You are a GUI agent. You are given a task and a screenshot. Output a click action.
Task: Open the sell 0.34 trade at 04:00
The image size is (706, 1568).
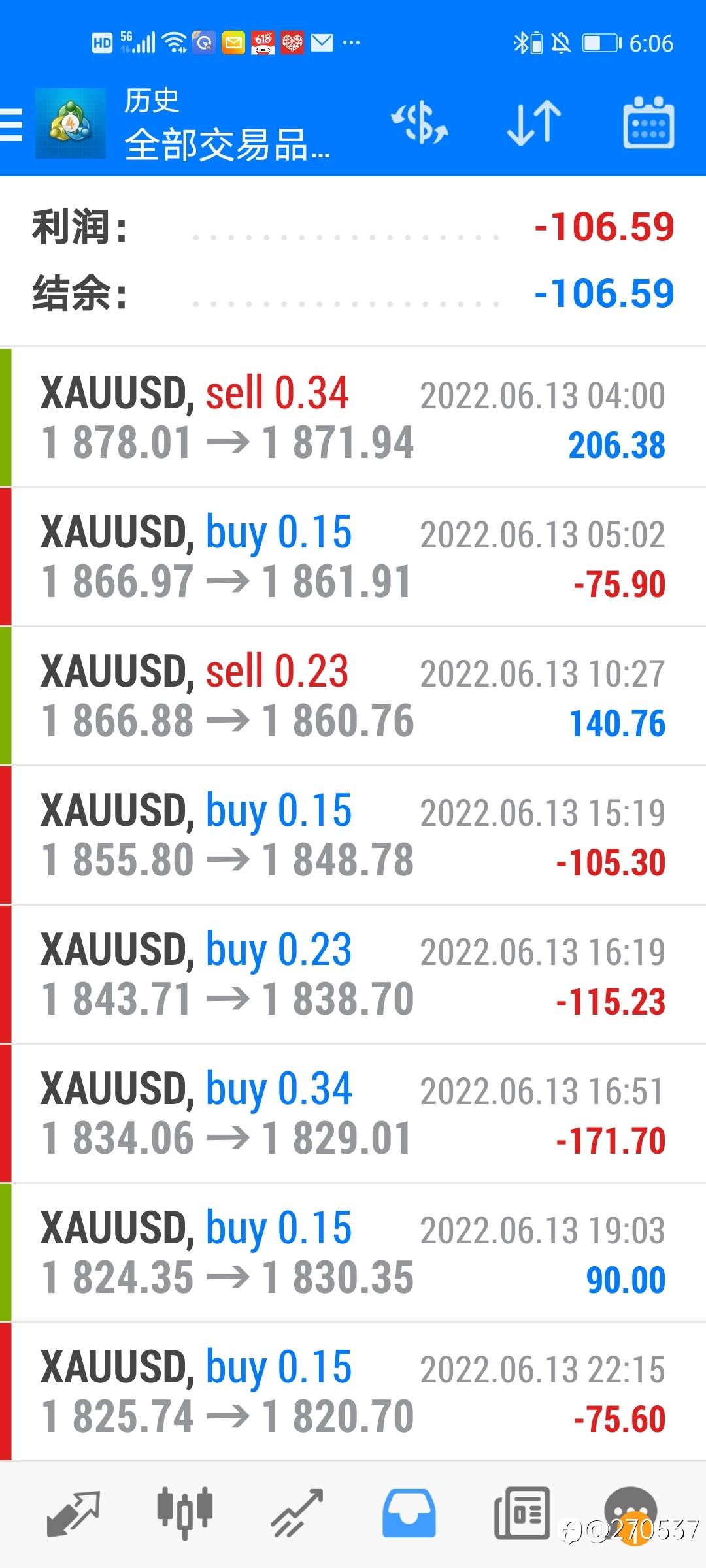353,417
